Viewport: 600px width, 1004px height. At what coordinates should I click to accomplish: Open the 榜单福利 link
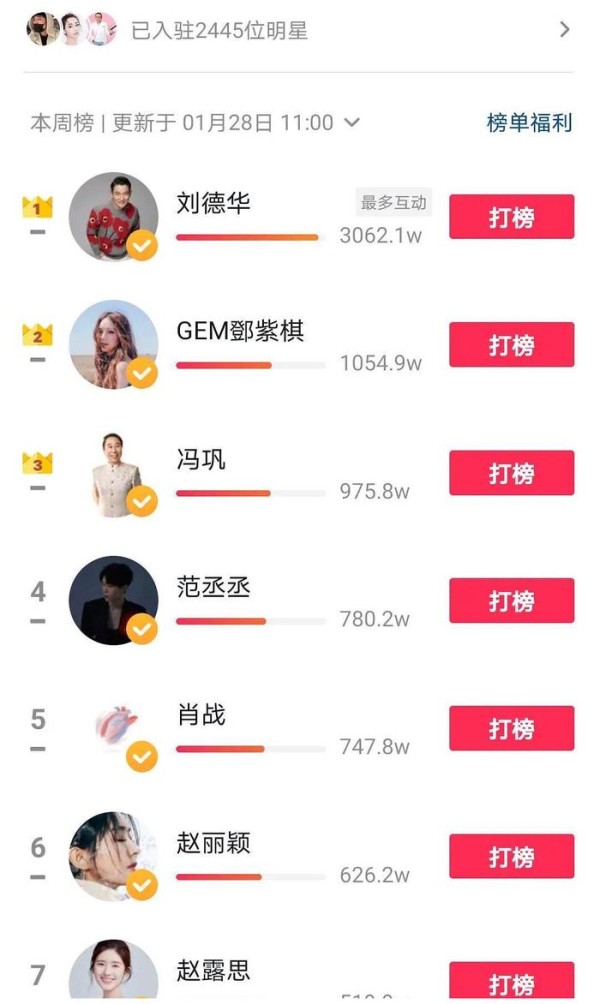tap(529, 122)
